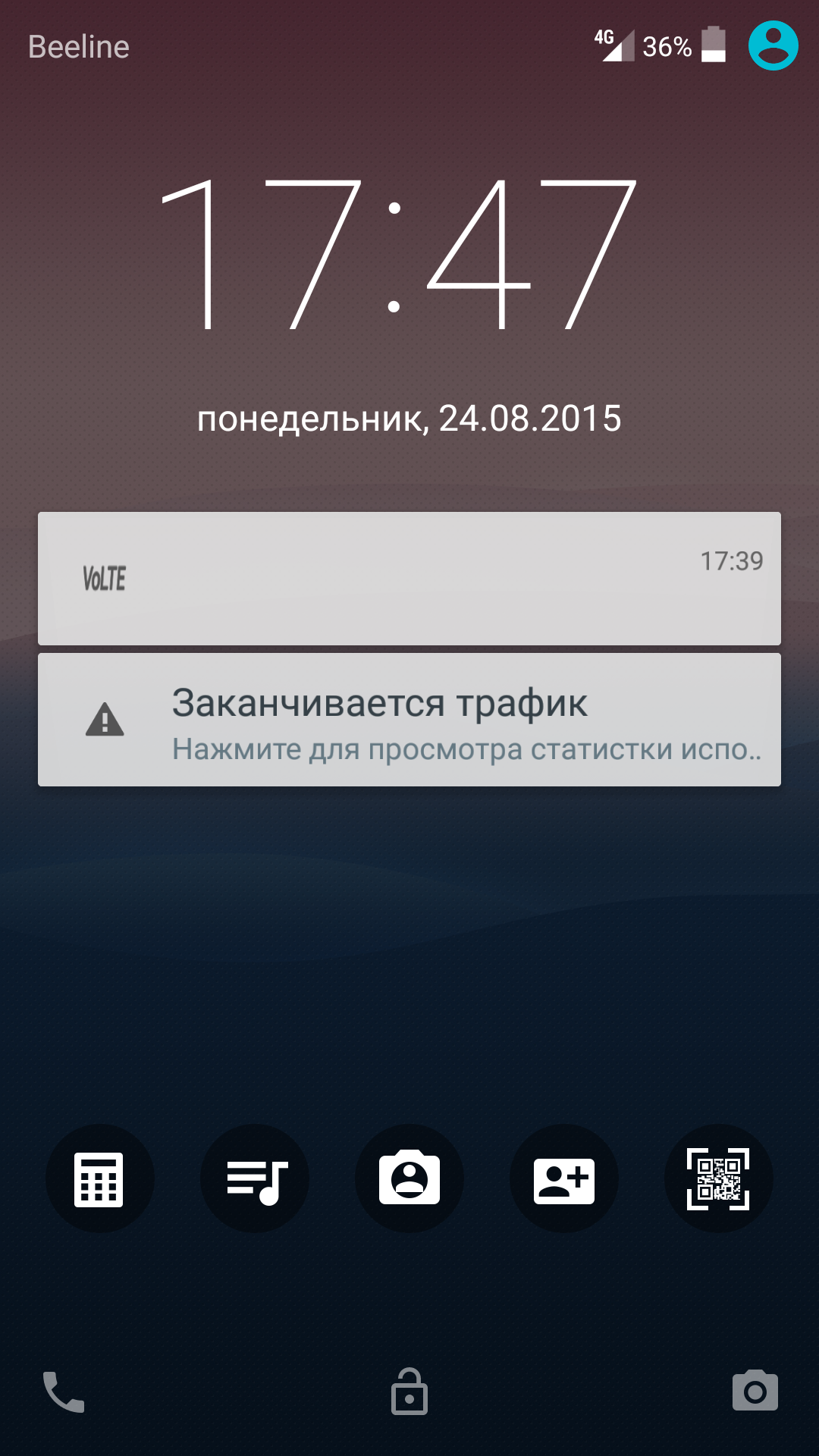Viewport: 819px width, 1456px height.
Task: Launch the calculator shortcut
Action: coord(99,1178)
